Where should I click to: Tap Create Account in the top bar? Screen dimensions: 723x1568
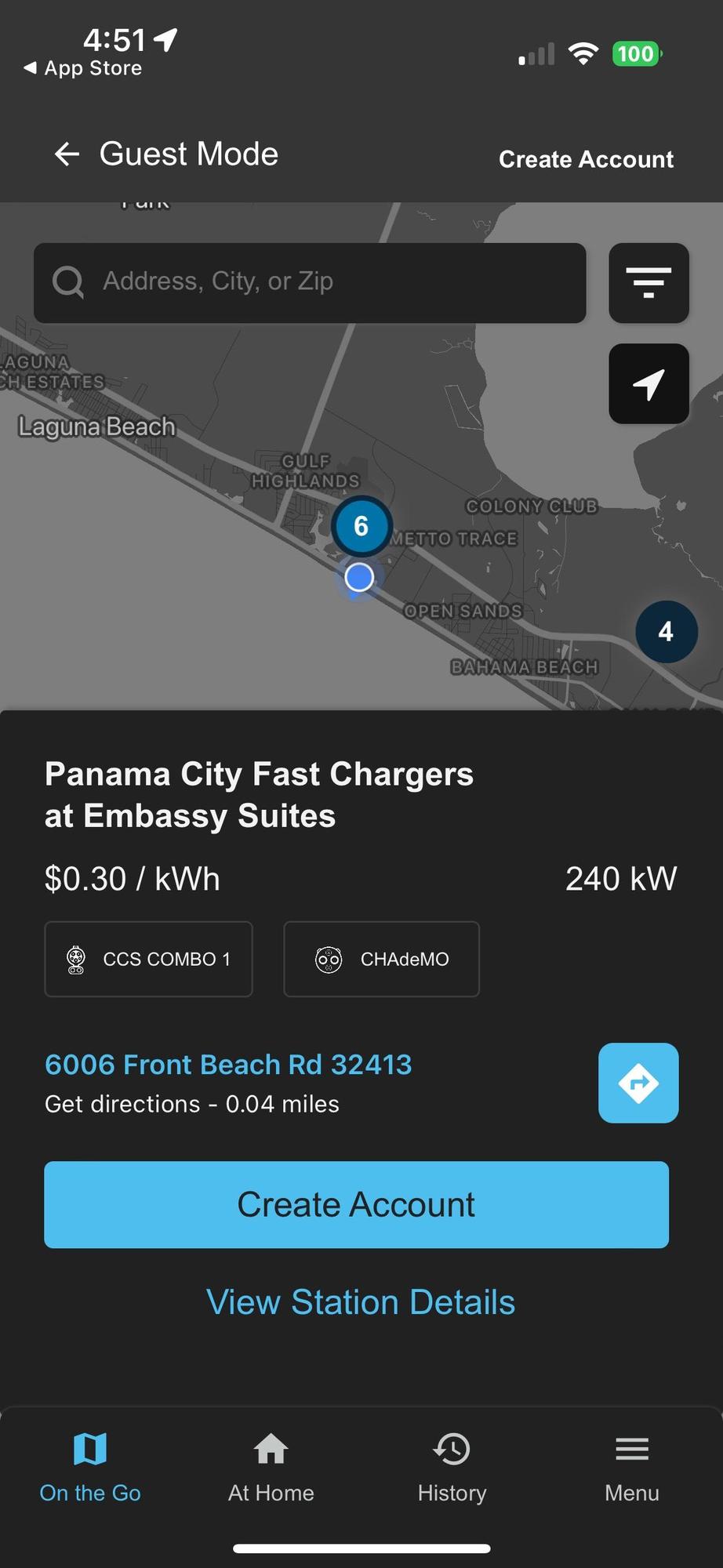[x=585, y=158]
